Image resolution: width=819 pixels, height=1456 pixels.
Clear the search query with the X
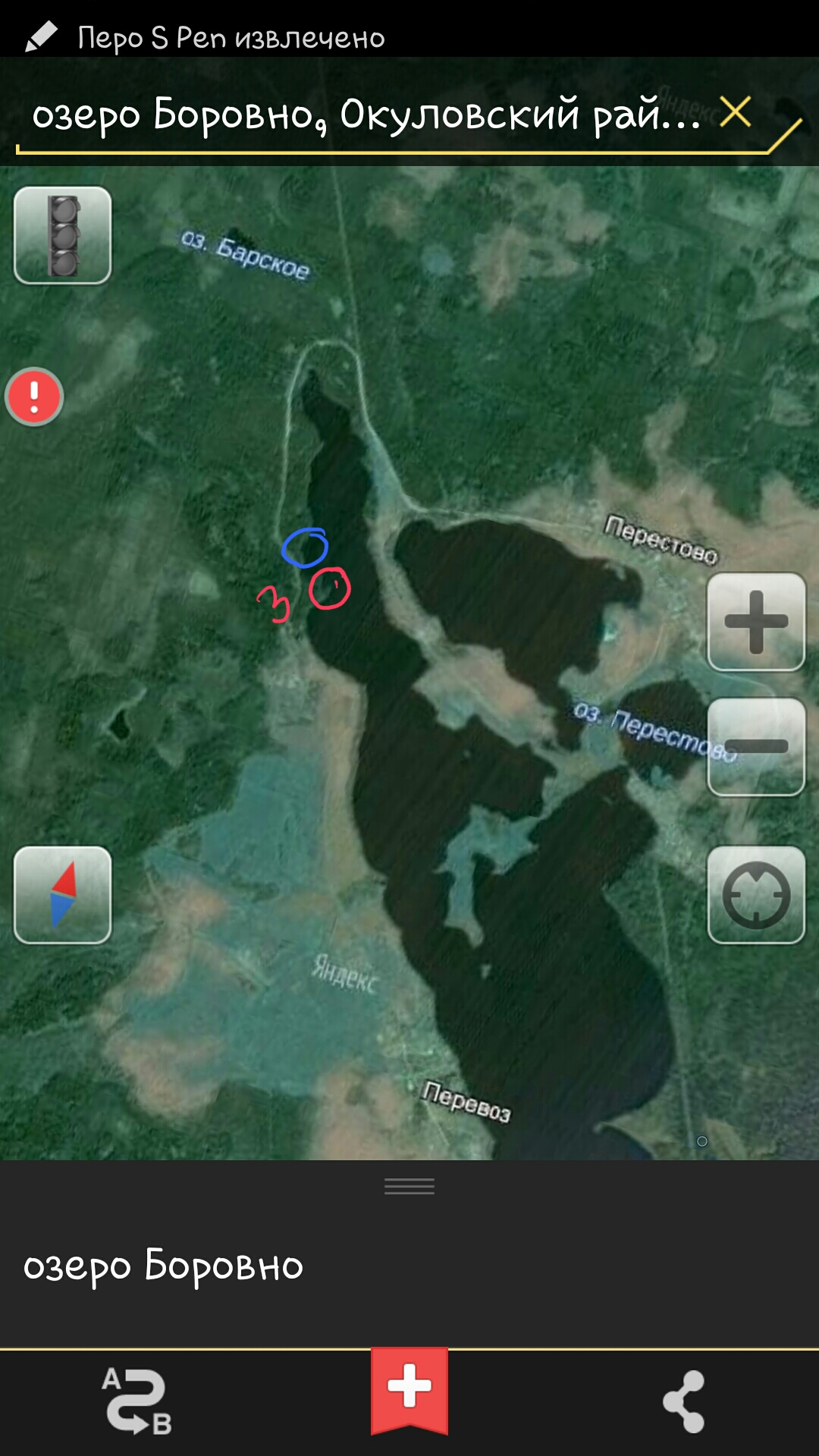[x=735, y=112]
